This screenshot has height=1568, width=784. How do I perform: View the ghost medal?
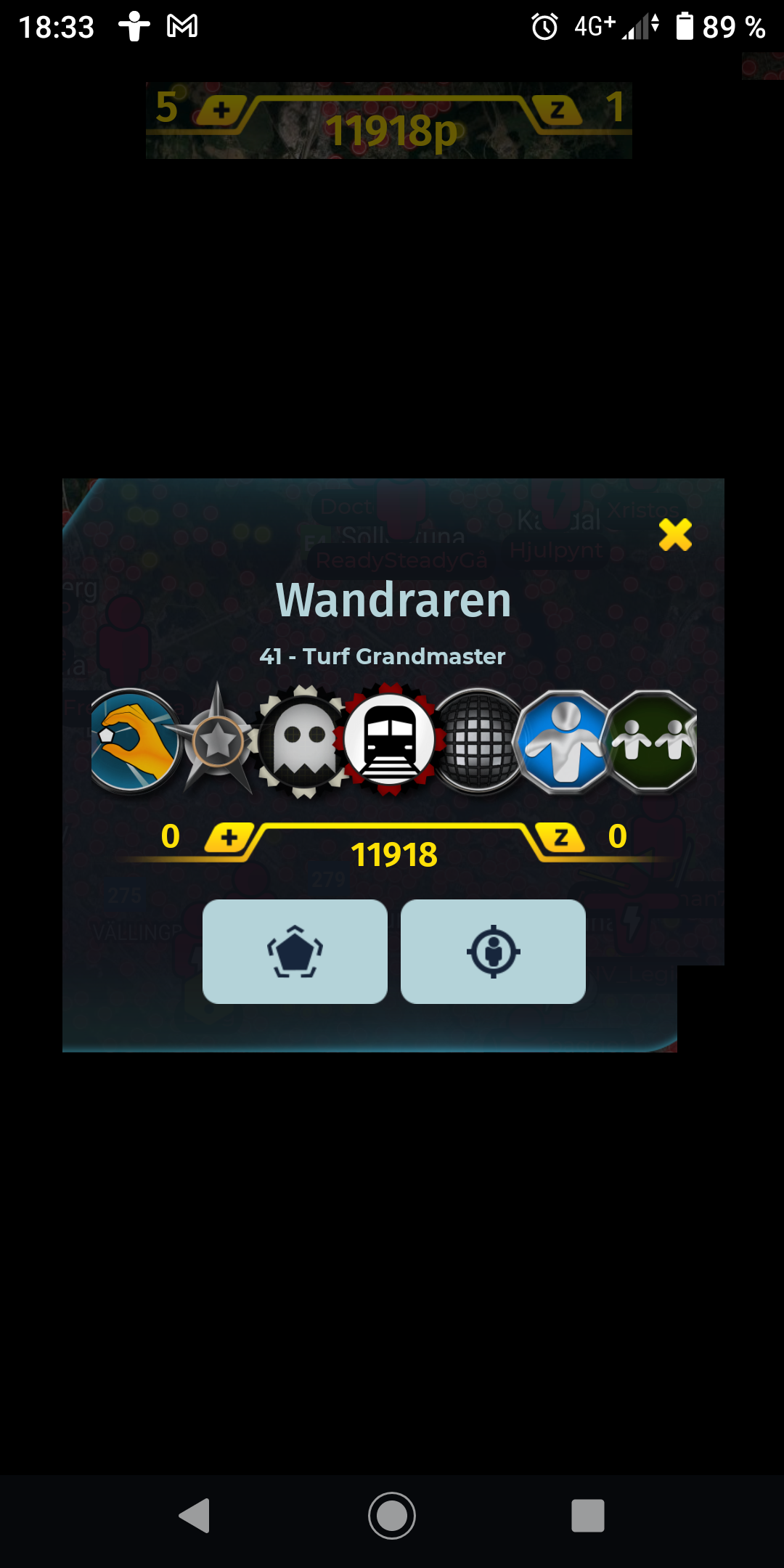click(303, 741)
